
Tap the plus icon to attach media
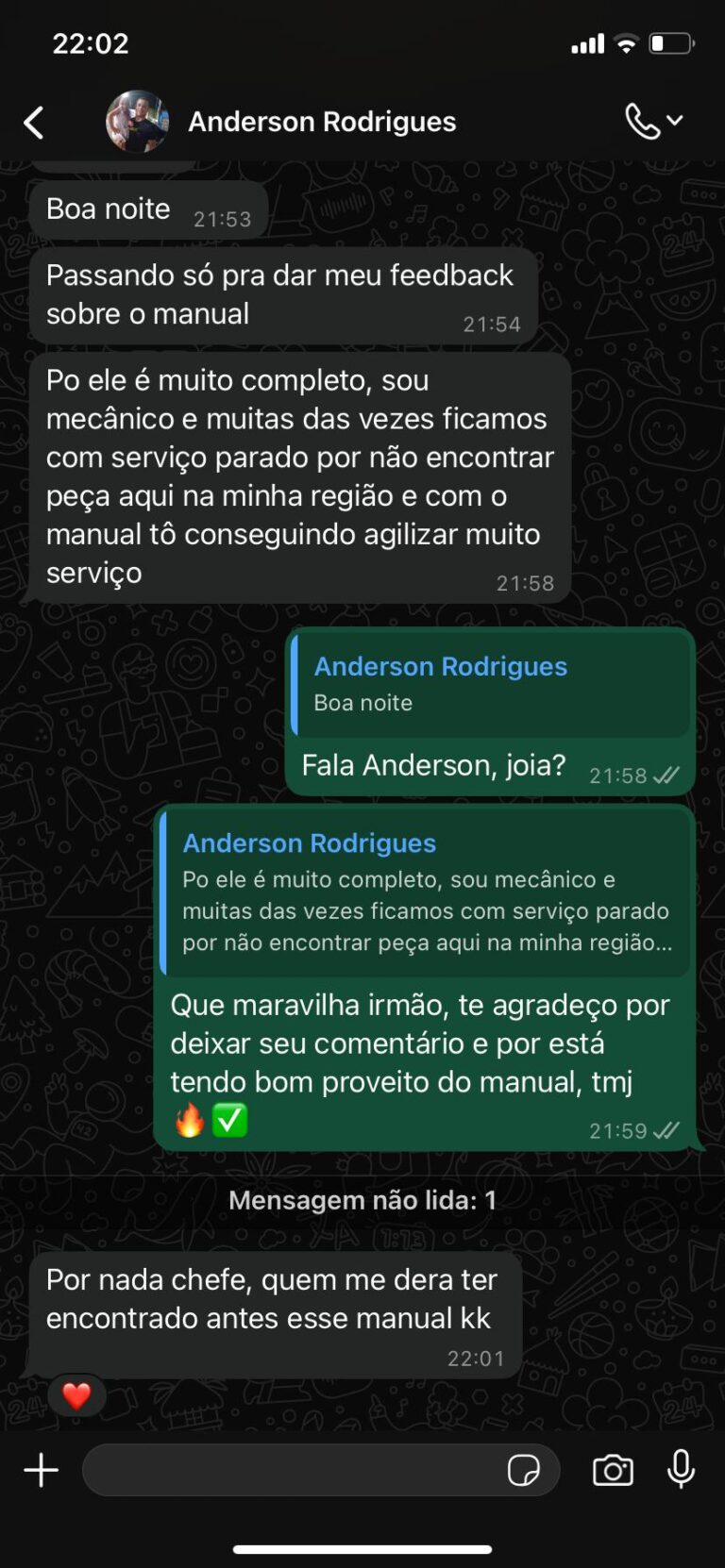point(41,1469)
